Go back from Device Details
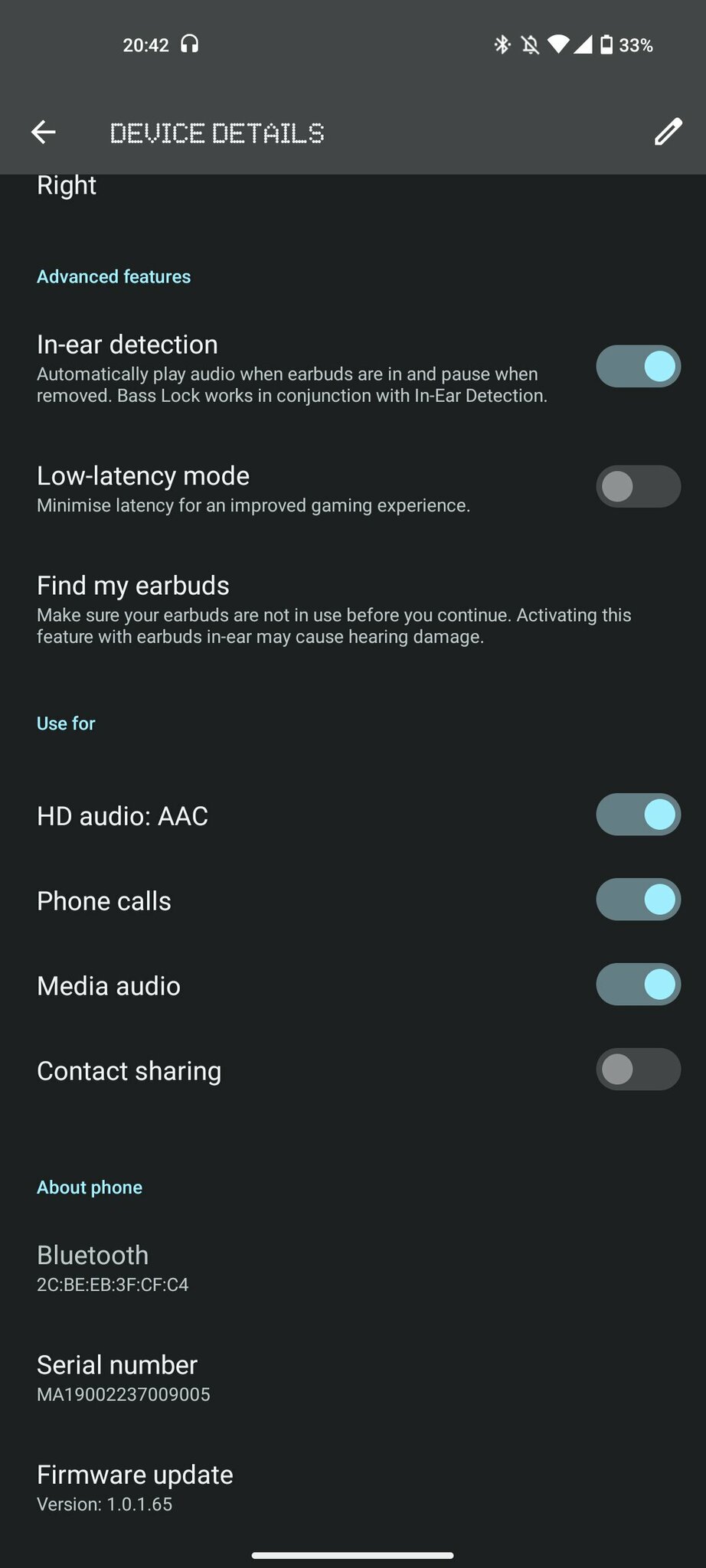 point(44,132)
